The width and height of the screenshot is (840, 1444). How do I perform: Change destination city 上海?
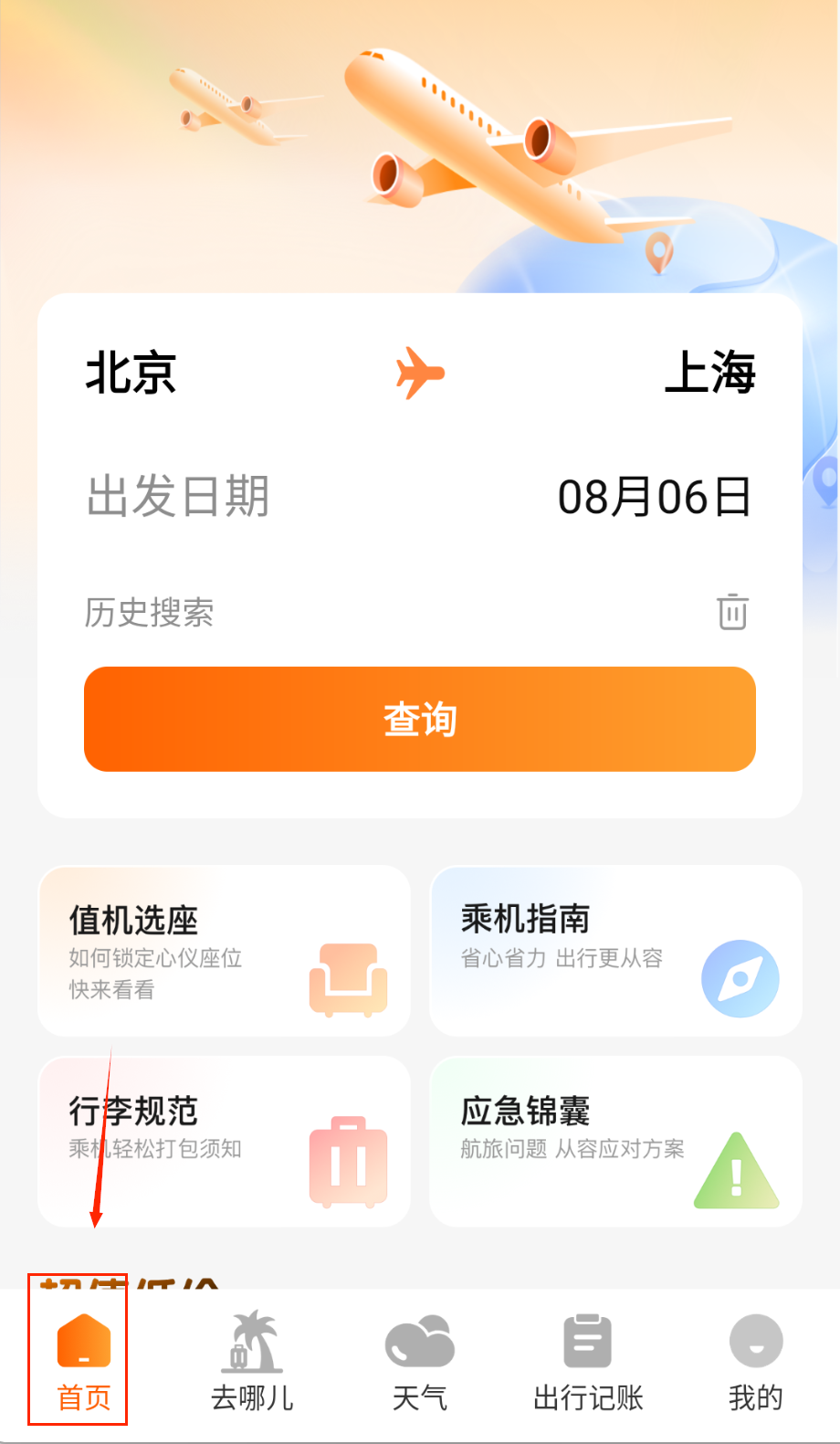709,374
